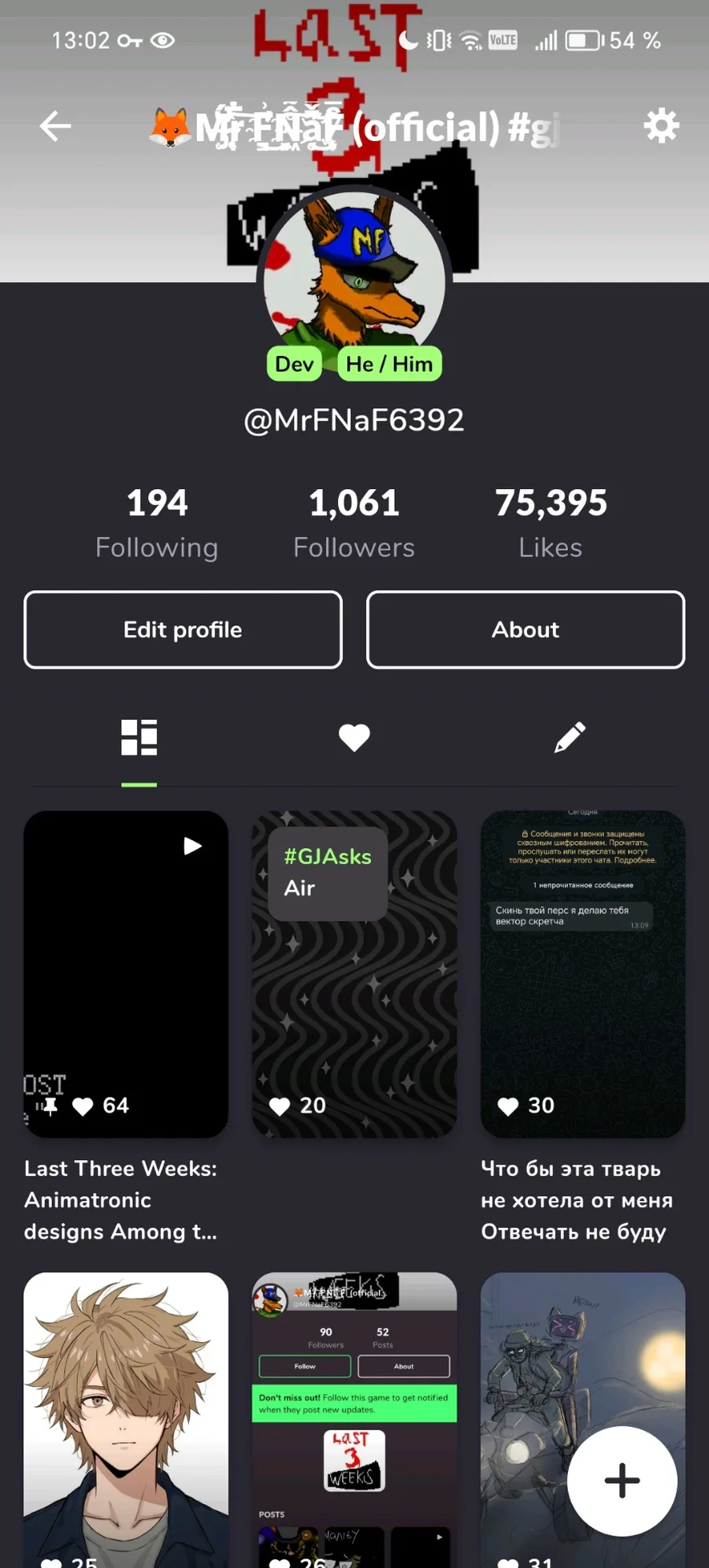709x1568 pixels.
Task: View the 1,061 Followers list
Action: click(x=354, y=523)
